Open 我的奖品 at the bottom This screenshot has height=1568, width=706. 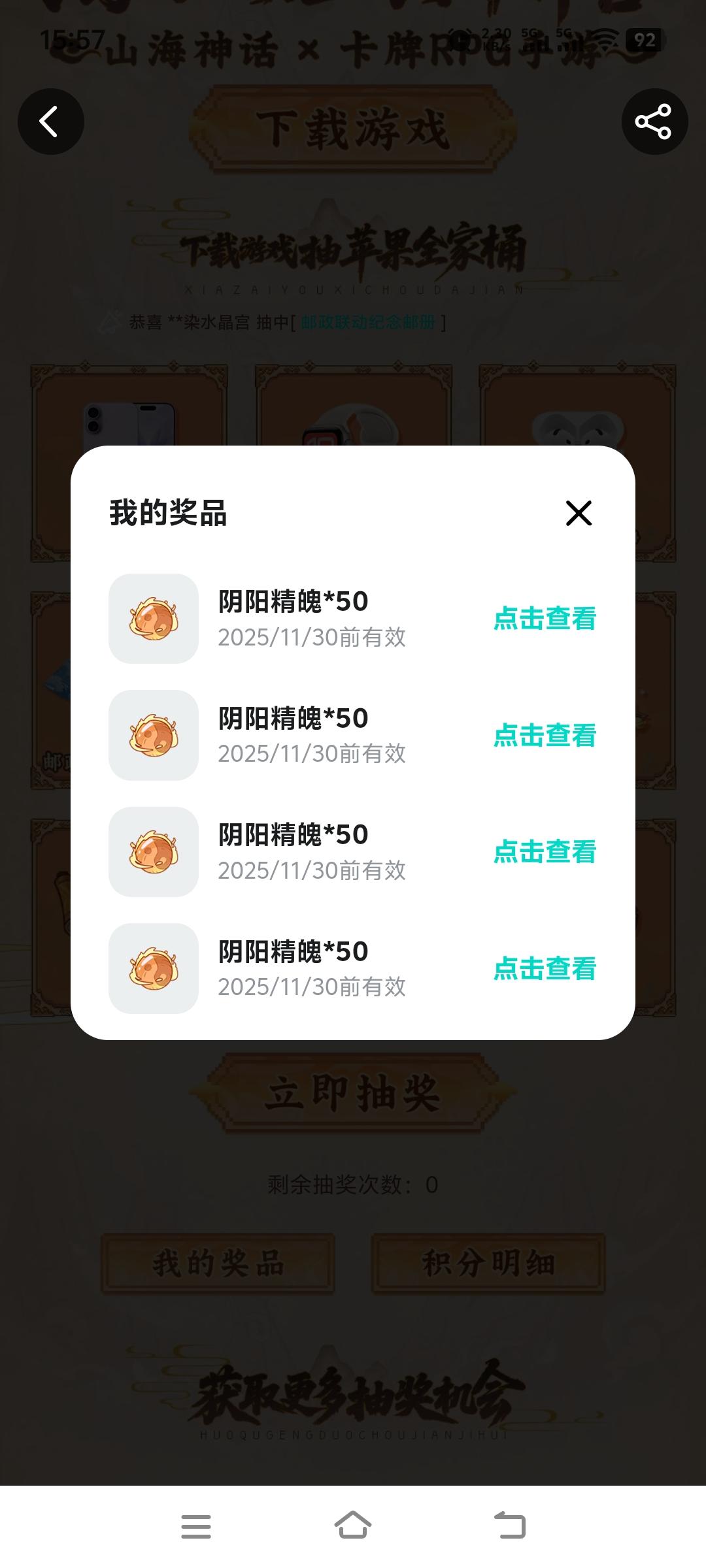pos(219,1264)
